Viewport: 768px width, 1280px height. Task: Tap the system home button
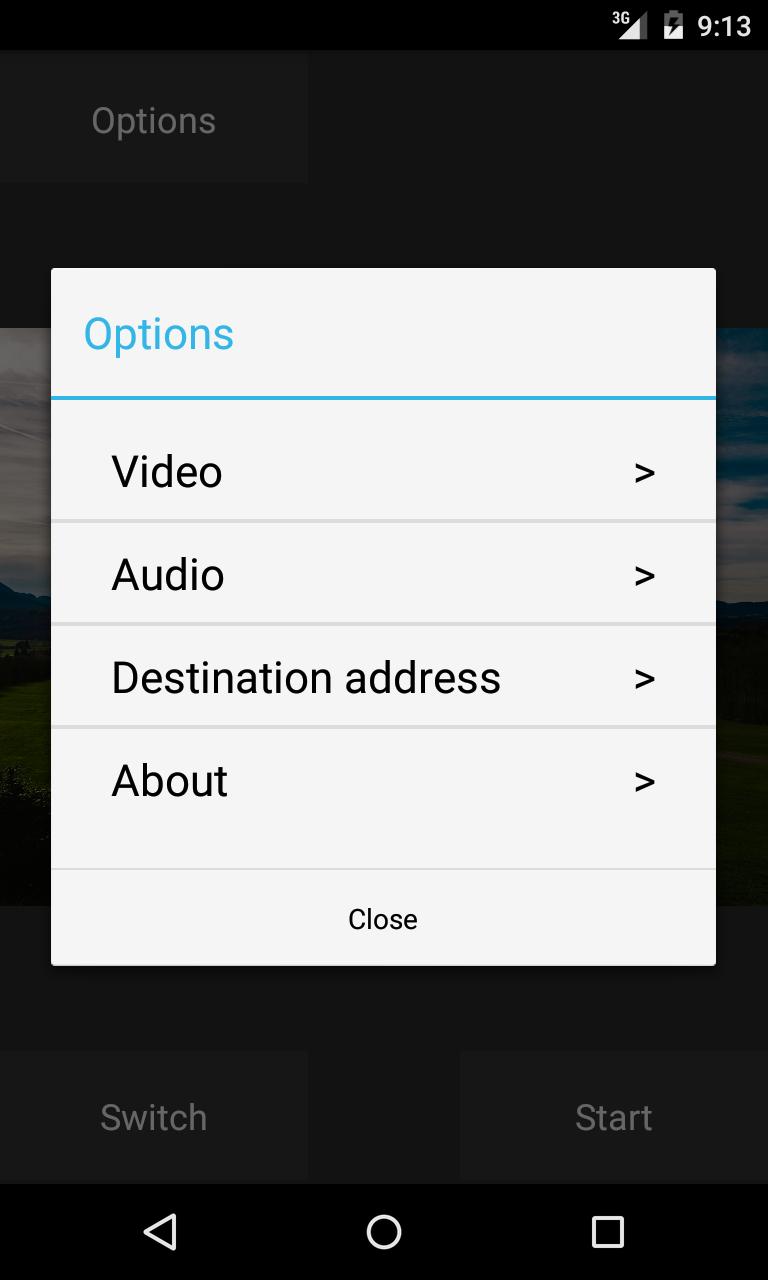[384, 1232]
